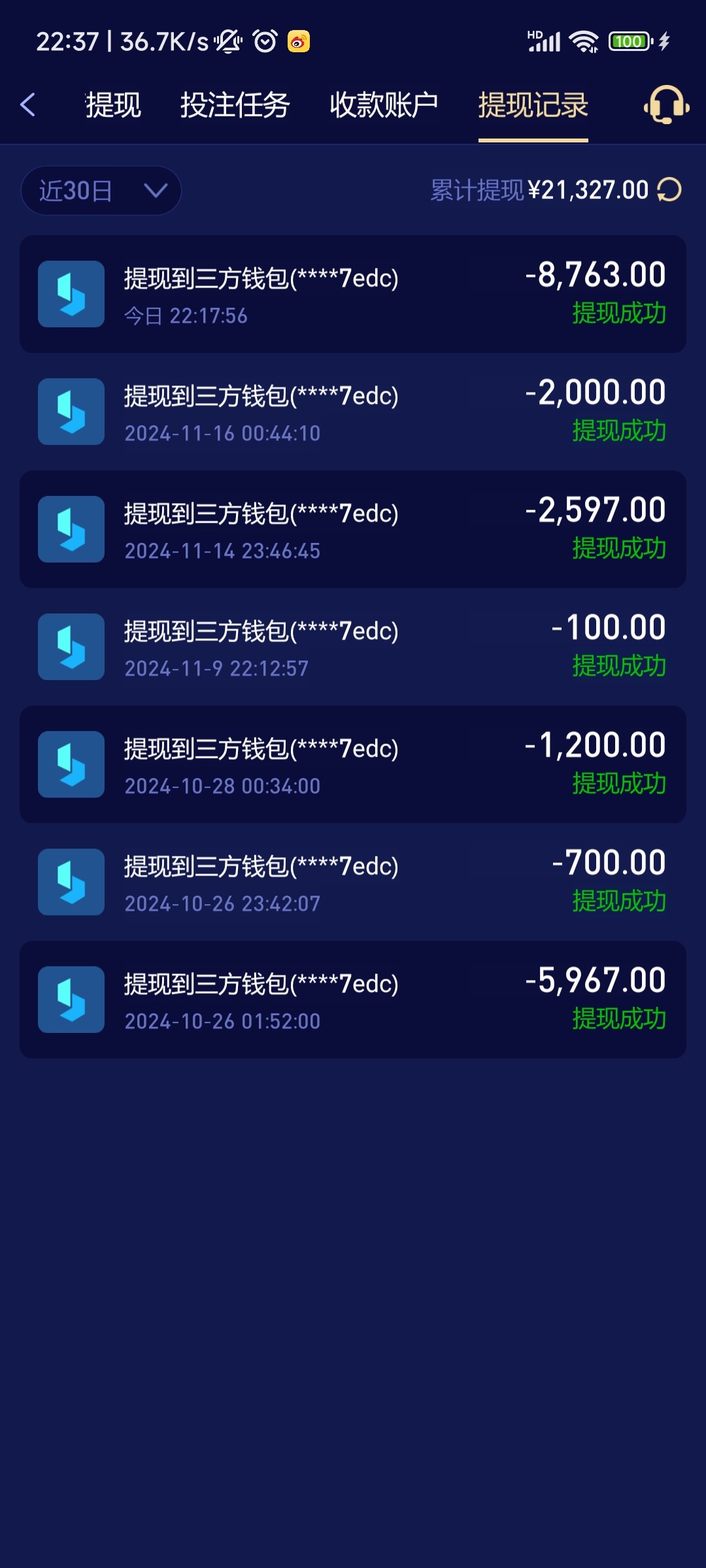View the -2,000.00 withdrawal from 2024-11-16
Screen dimensions: 706x1568
tap(353, 412)
